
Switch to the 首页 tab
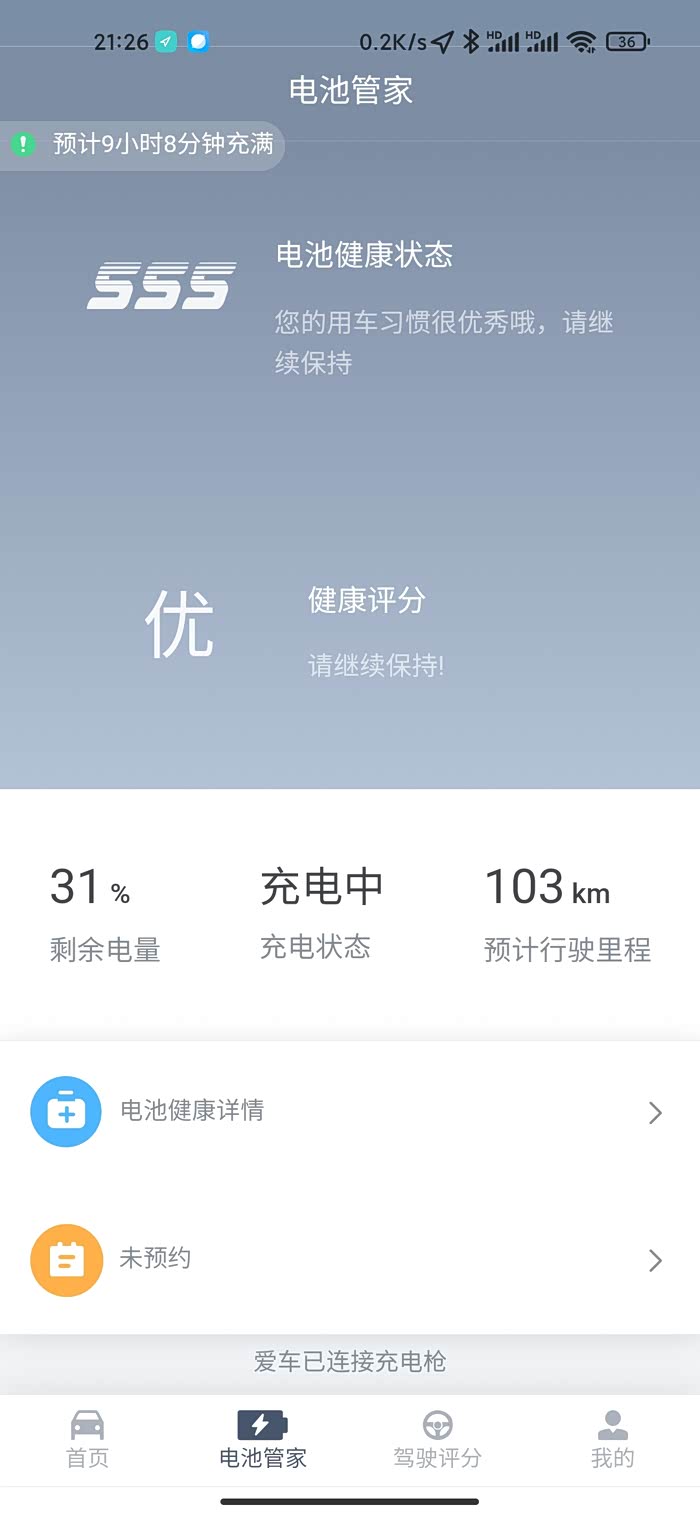87,1440
